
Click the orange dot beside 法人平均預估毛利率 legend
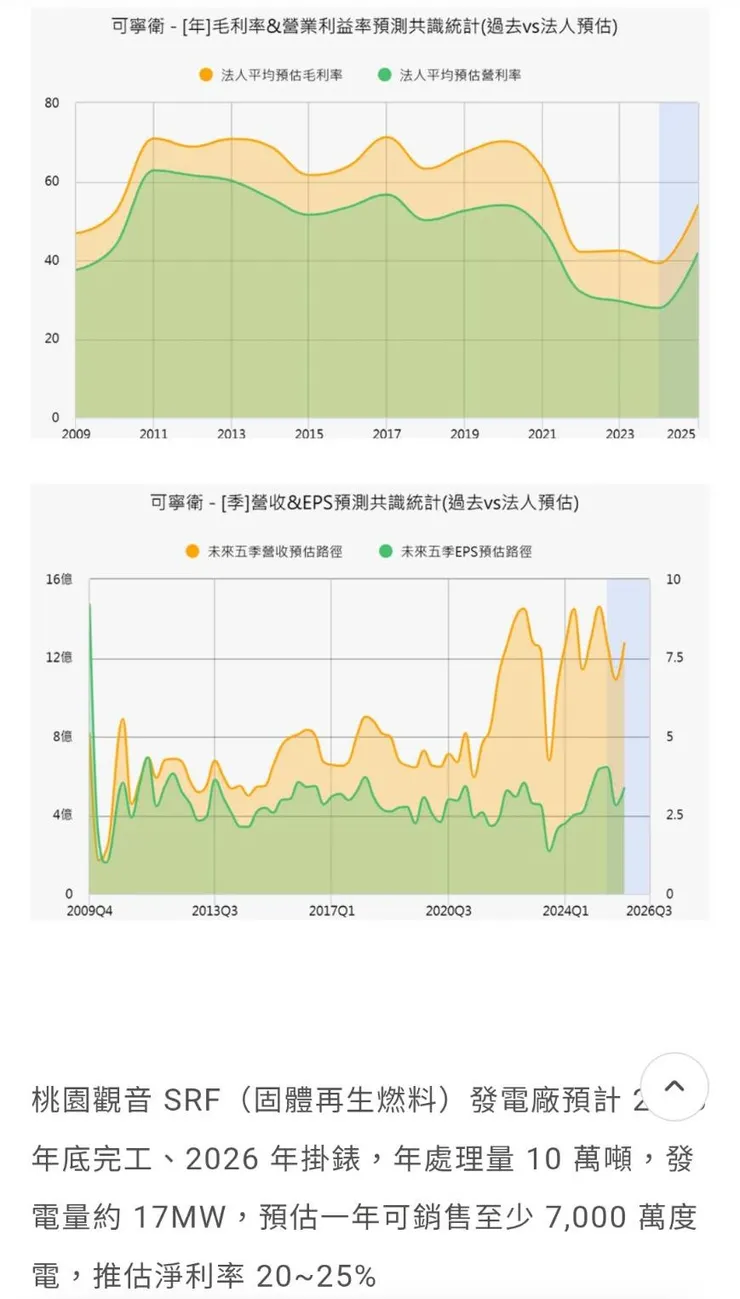pyautogui.click(x=206, y=74)
